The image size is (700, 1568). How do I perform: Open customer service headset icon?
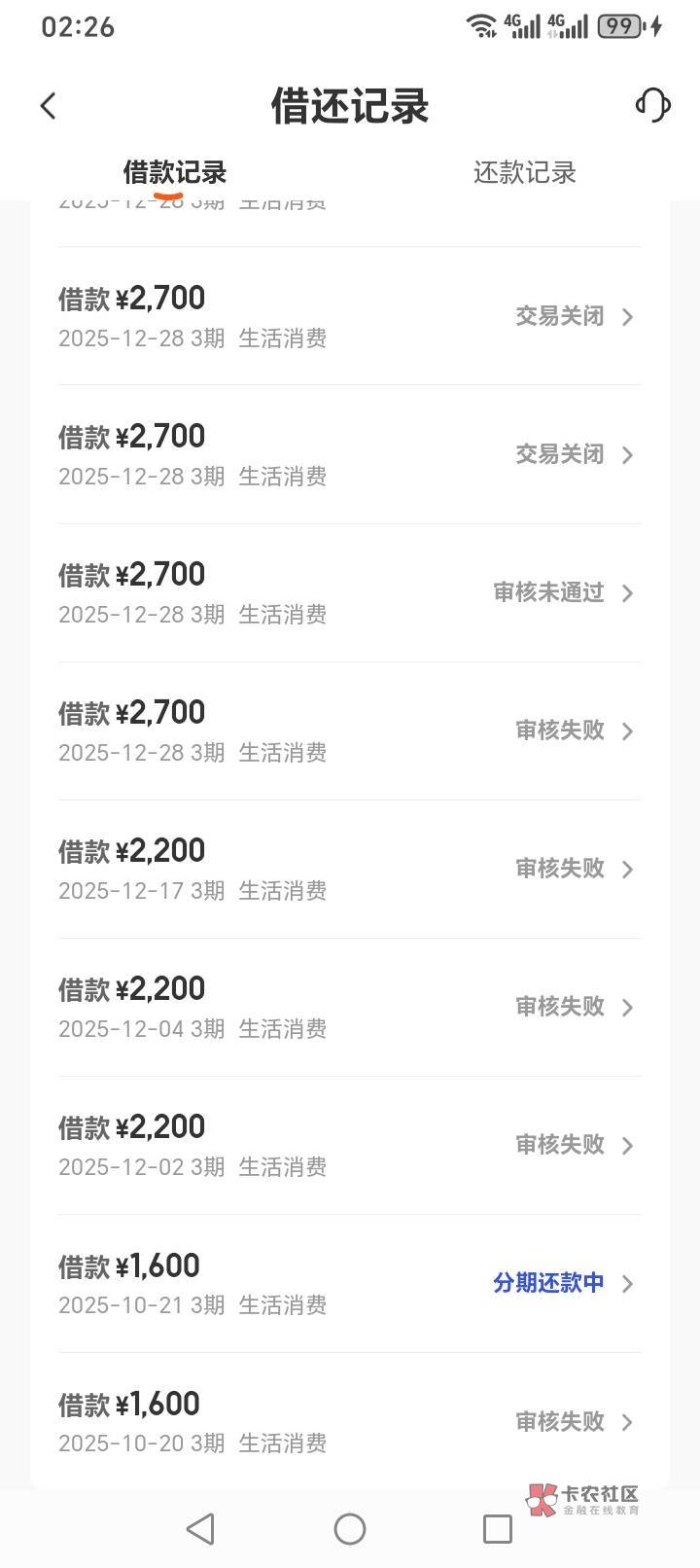652,105
